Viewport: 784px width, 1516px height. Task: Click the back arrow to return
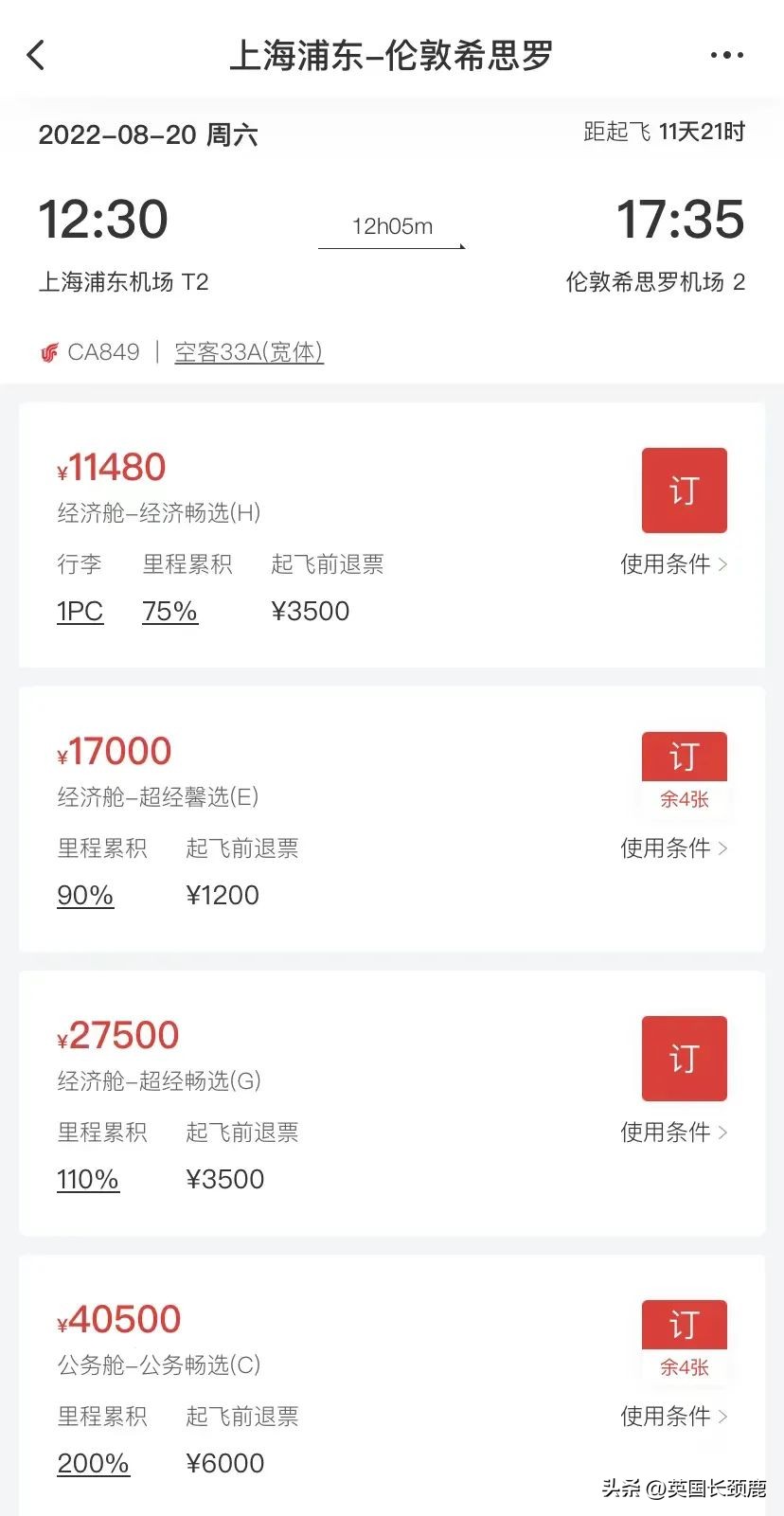(36, 55)
